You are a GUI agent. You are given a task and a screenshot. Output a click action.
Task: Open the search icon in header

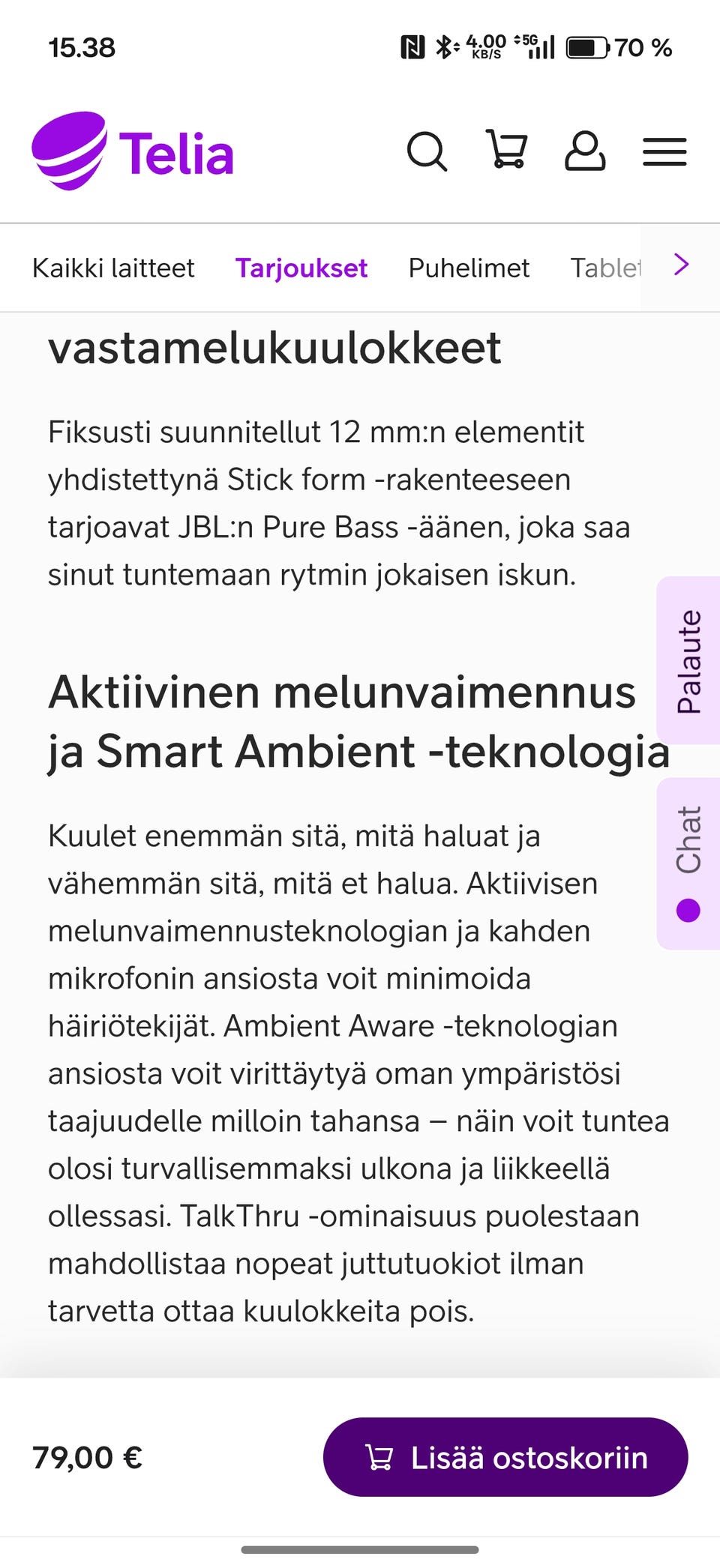(x=427, y=152)
